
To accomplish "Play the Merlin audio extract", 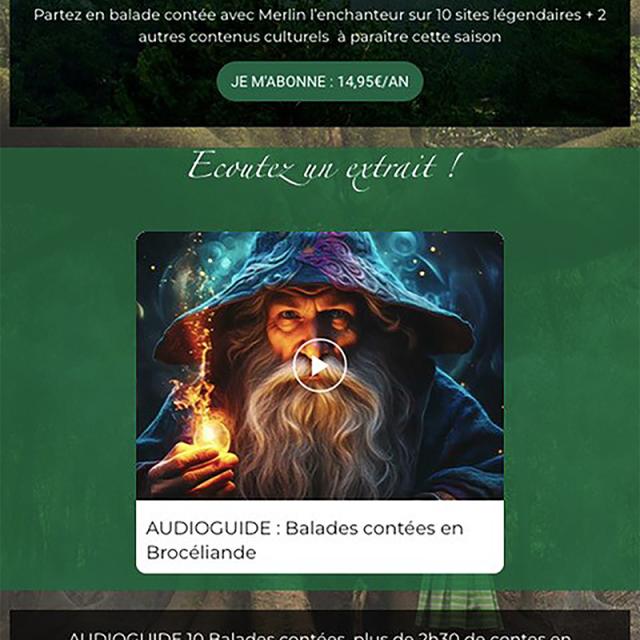I will pyautogui.click(x=319, y=365).
